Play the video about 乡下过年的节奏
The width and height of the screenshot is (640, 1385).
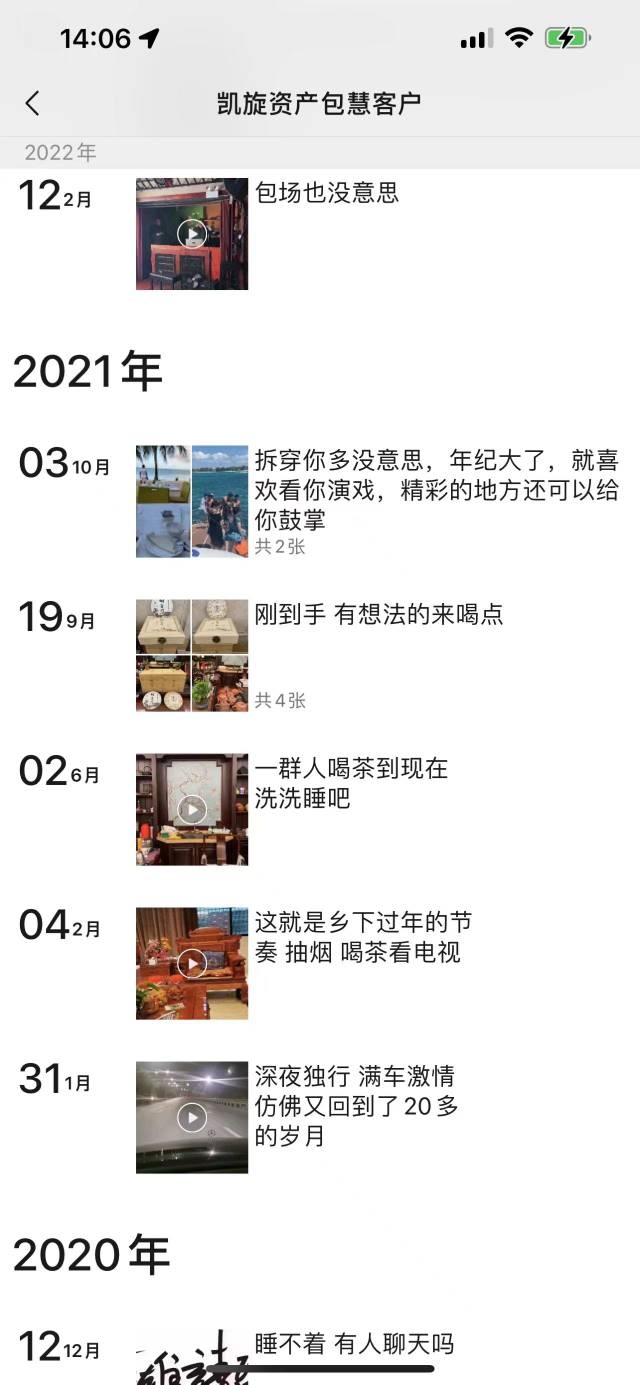(x=192, y=963)
